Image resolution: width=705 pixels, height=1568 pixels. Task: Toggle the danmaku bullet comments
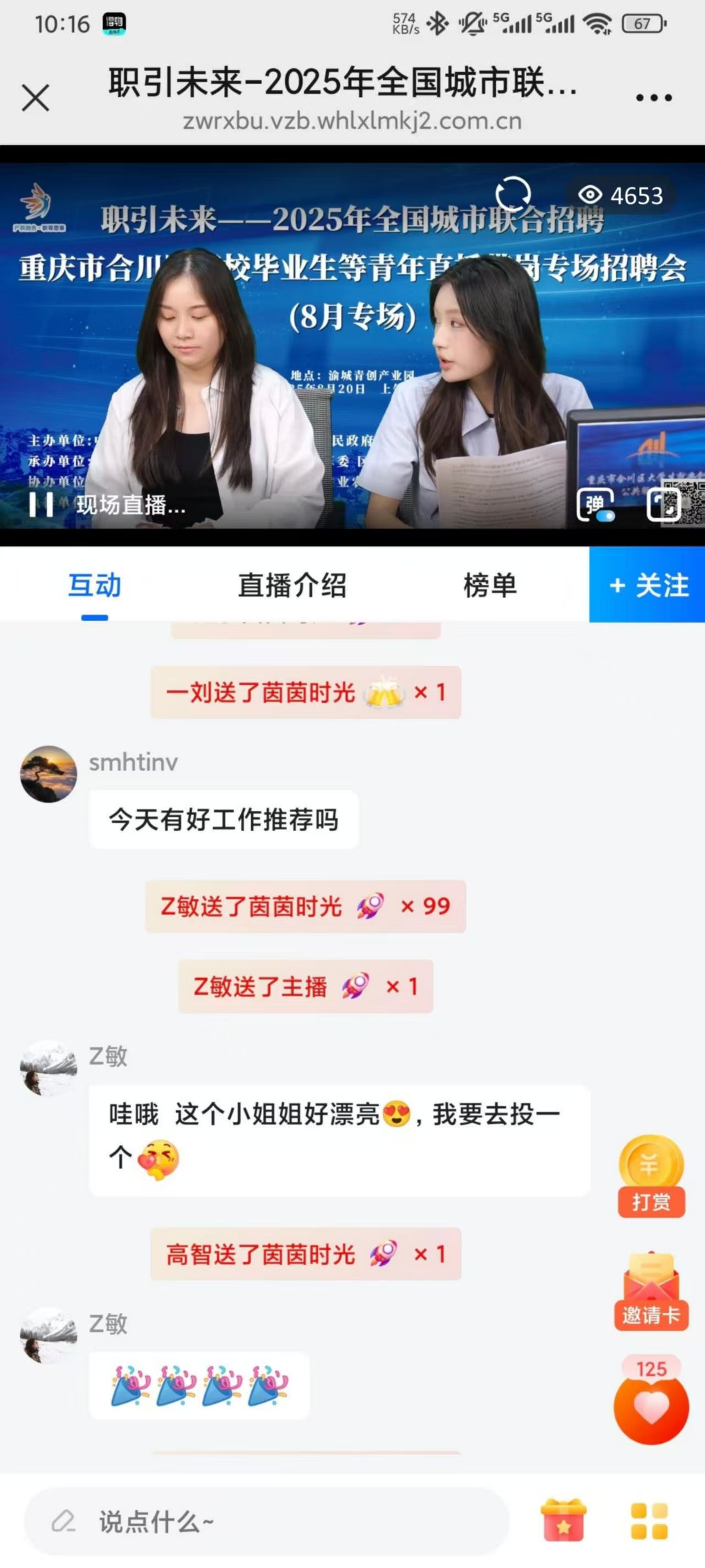pos(595,505)
